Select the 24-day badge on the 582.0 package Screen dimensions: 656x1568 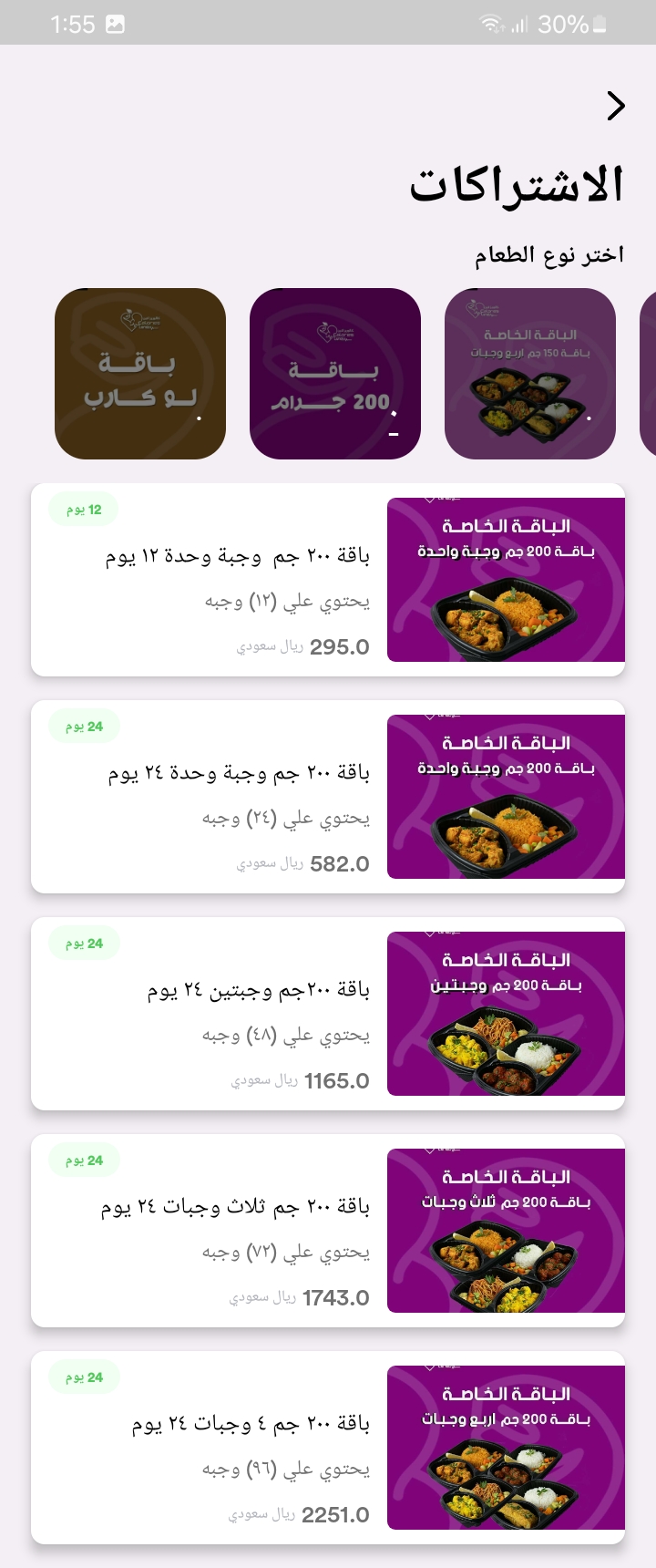tap(83, 726)
